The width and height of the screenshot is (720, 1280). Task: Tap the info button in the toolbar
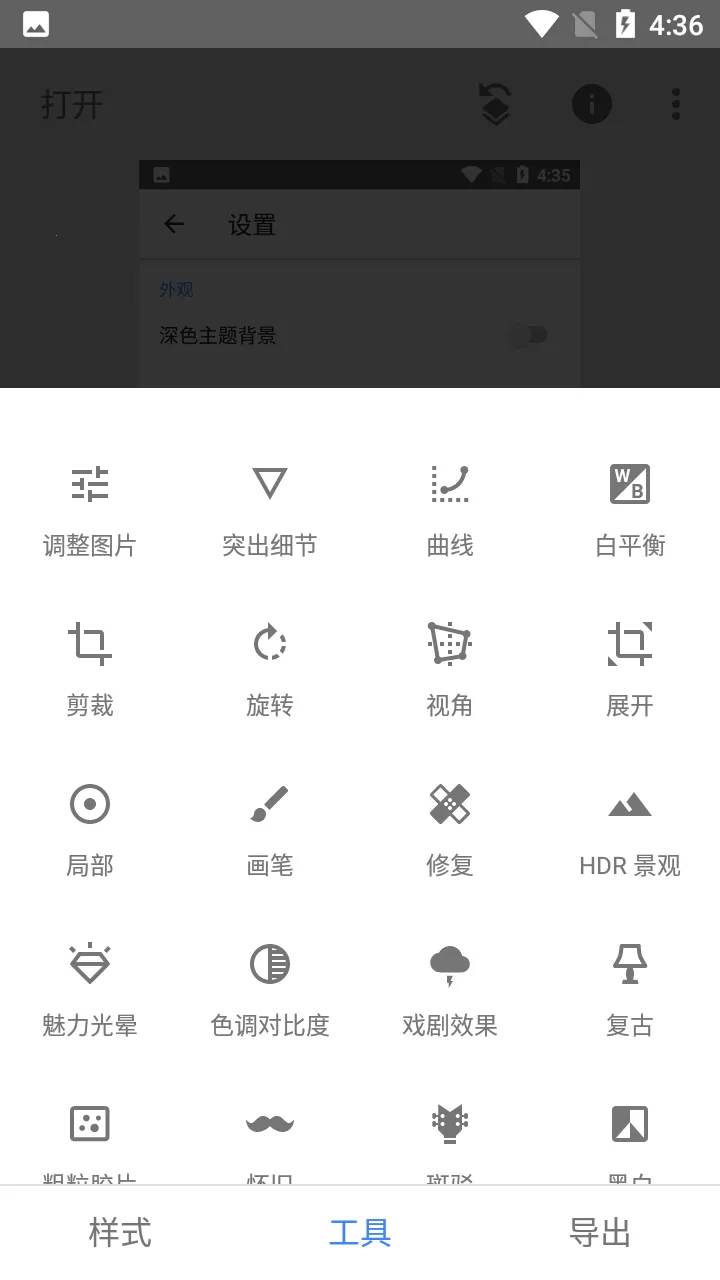point(591,104)
